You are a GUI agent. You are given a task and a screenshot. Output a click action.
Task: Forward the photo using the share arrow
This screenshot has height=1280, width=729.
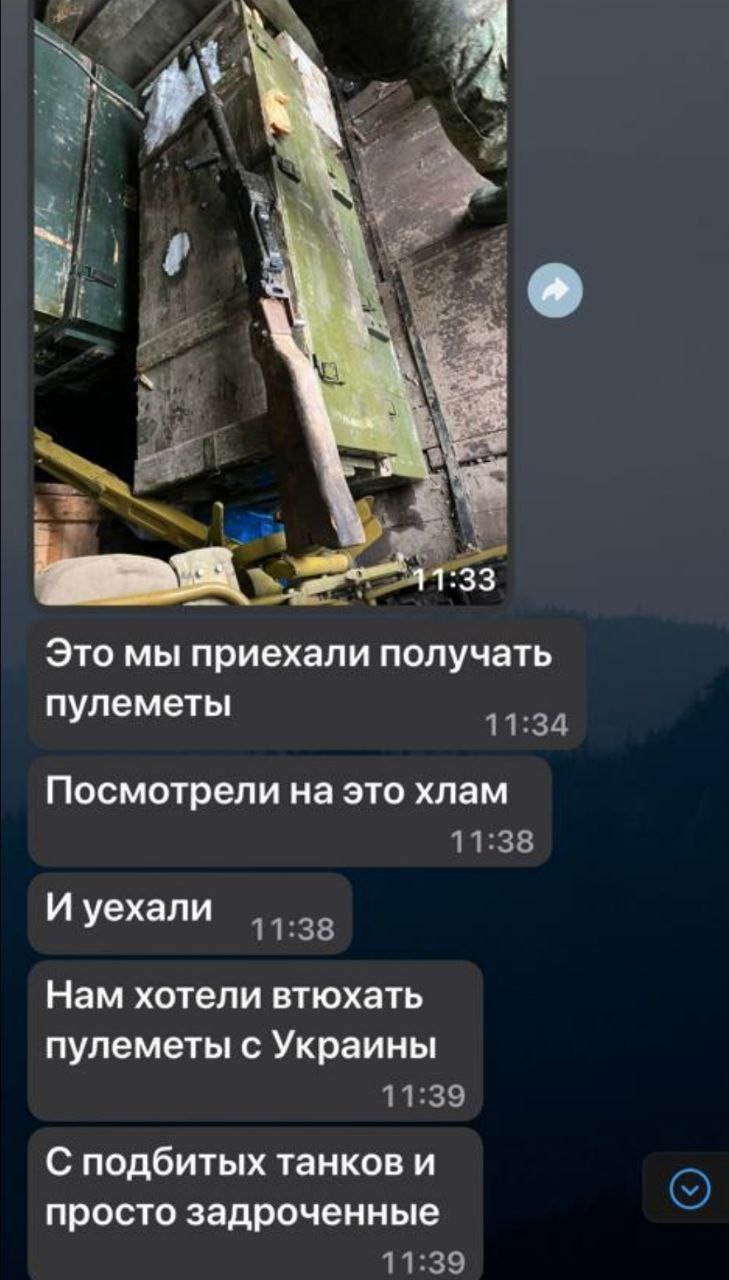tap(555, 290)
